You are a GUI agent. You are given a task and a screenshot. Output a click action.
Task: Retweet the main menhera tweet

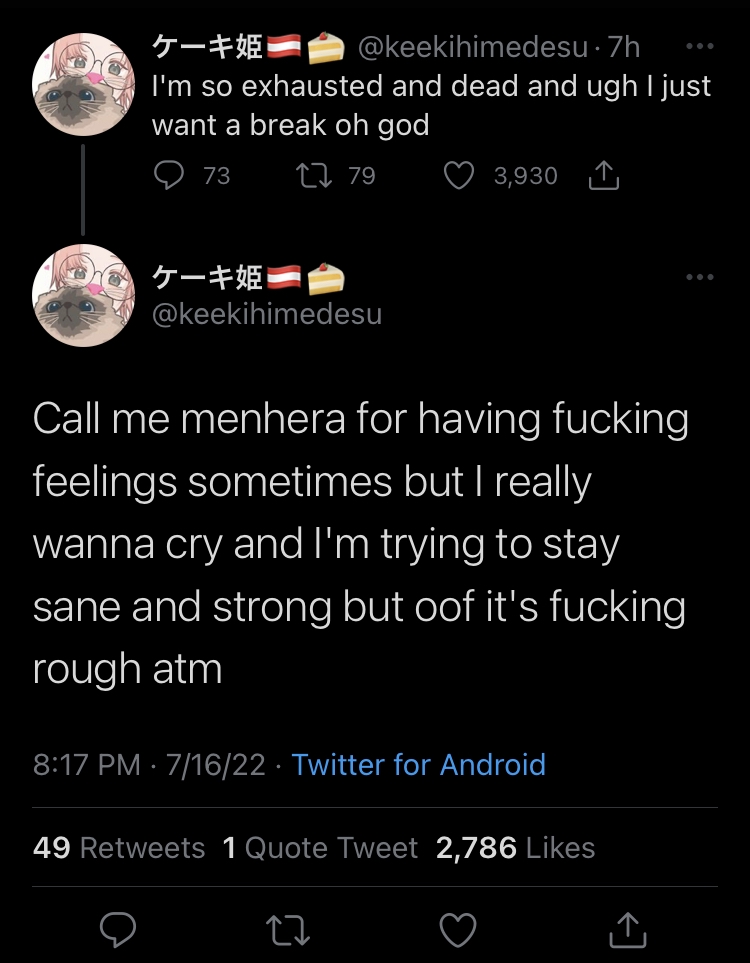[290, 930]
